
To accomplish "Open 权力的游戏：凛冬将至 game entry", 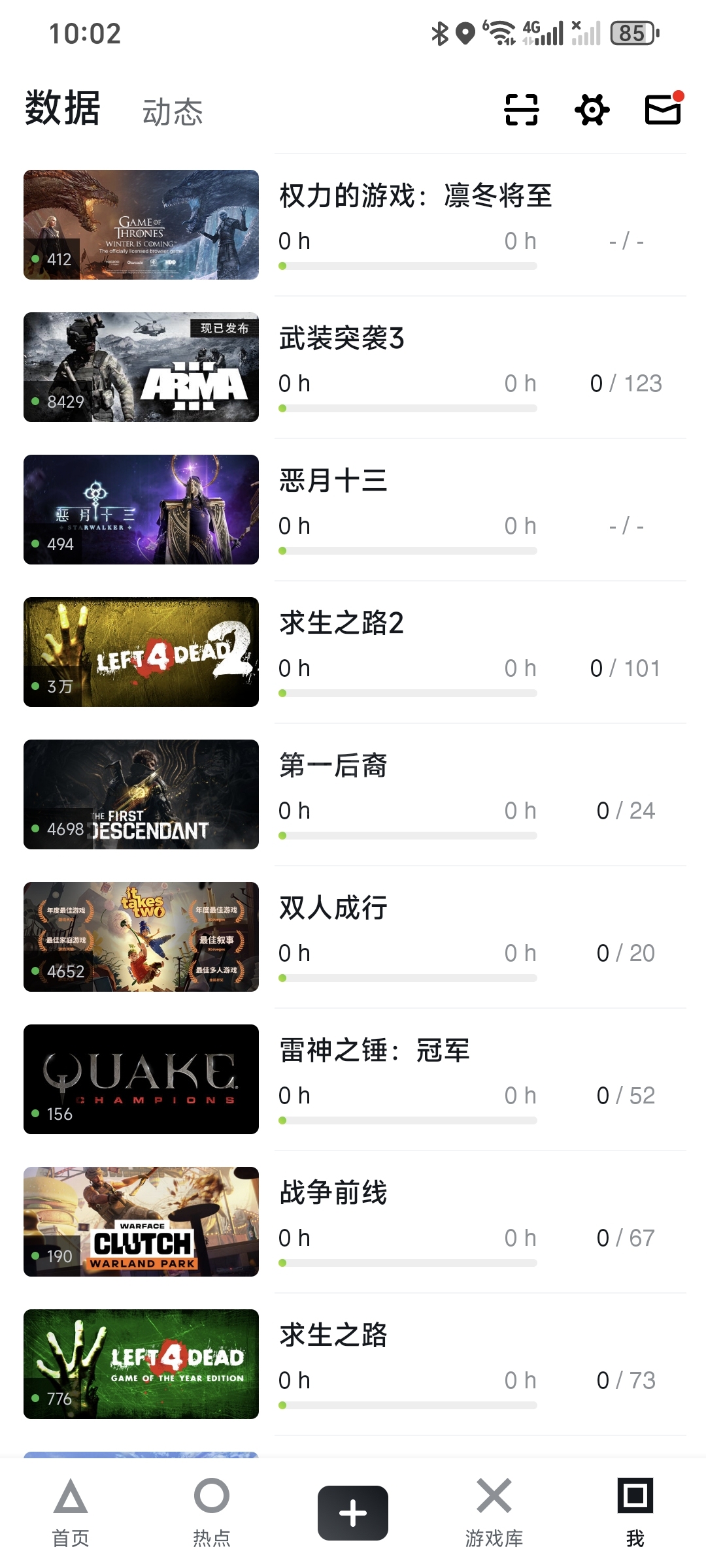I will point(416,196).
